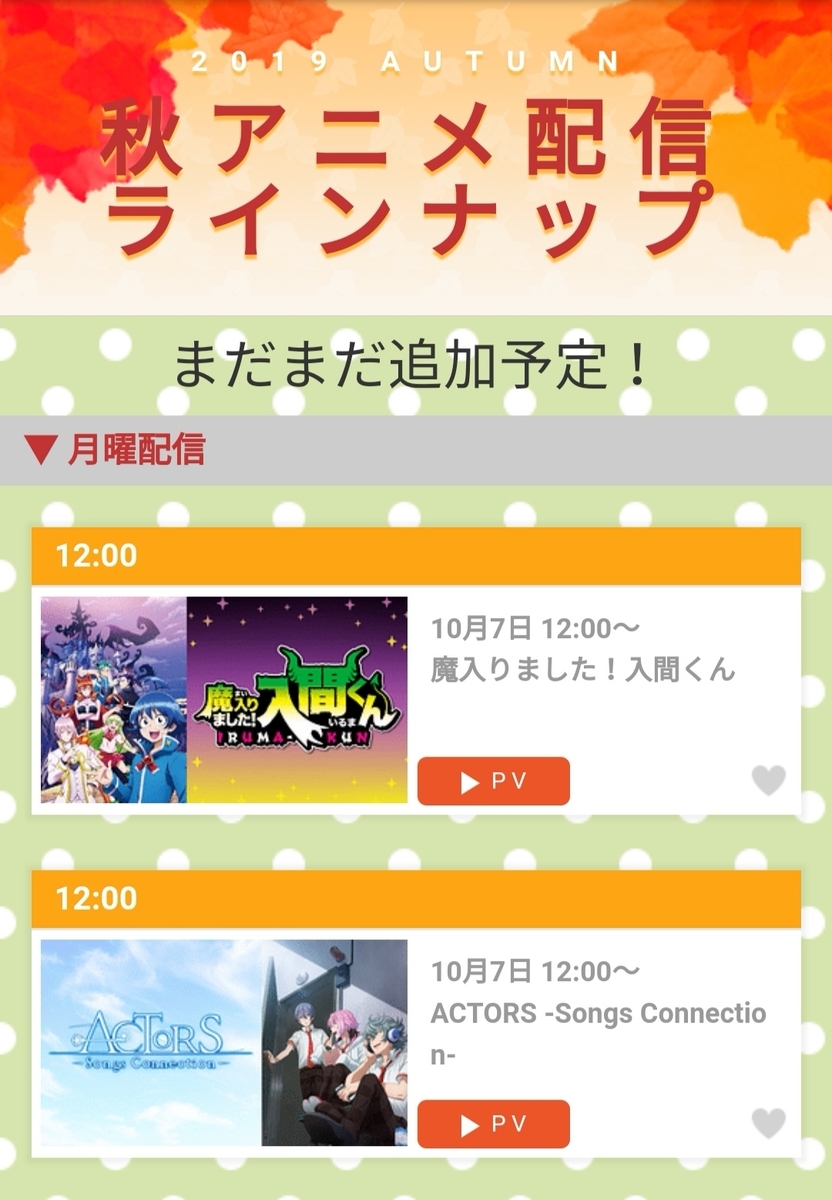This screenshot has height=1200, width=832.
Task: Play the PV for 魔入りました！入間くん
Action: click(x=493, y=782)
